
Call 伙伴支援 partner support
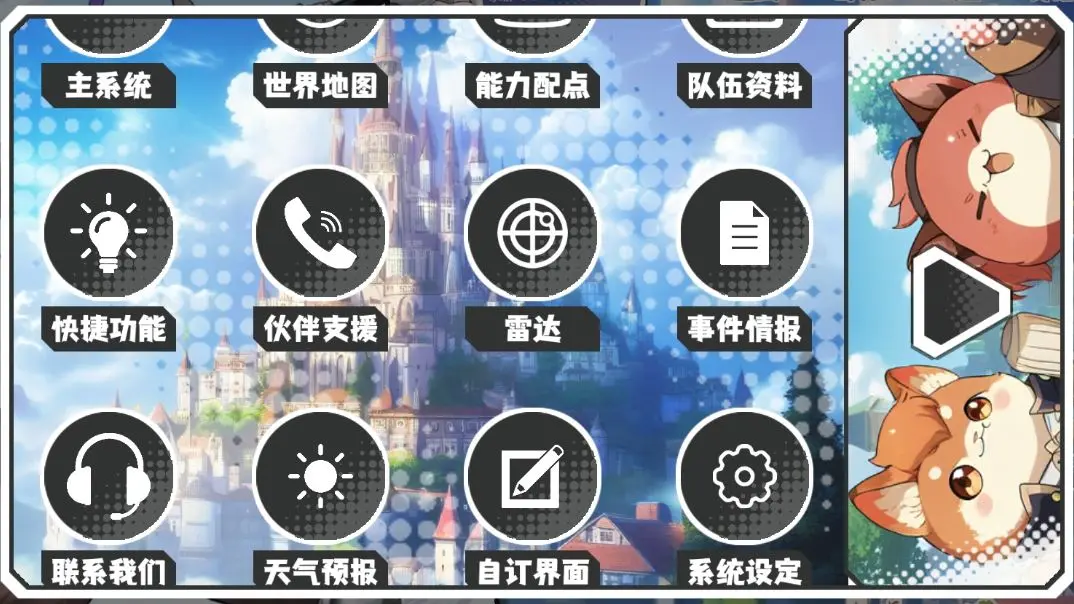(320, 233)
